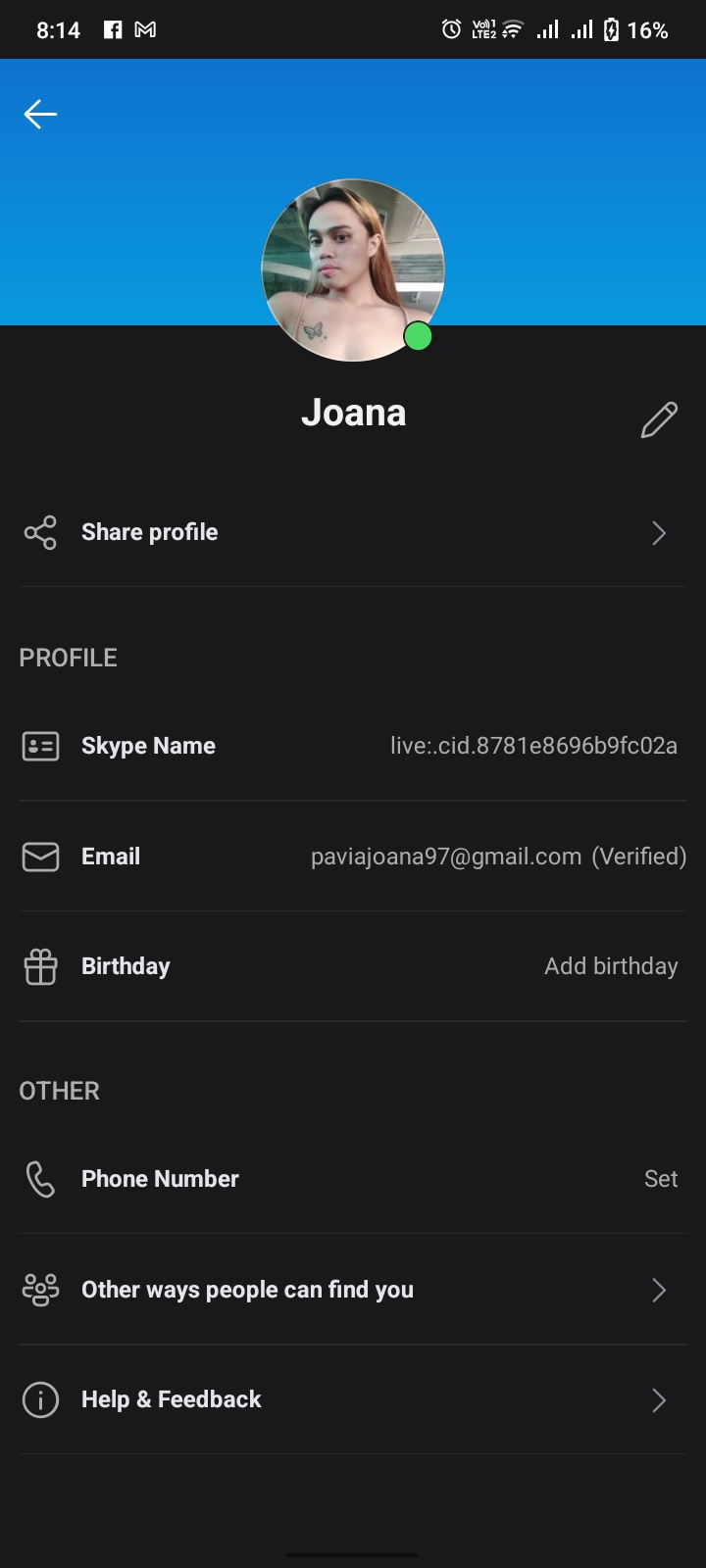Open the Skype Name row
Image resolution: width=706 pixels, height=1568 pixels.
click(x=353, y=746)
